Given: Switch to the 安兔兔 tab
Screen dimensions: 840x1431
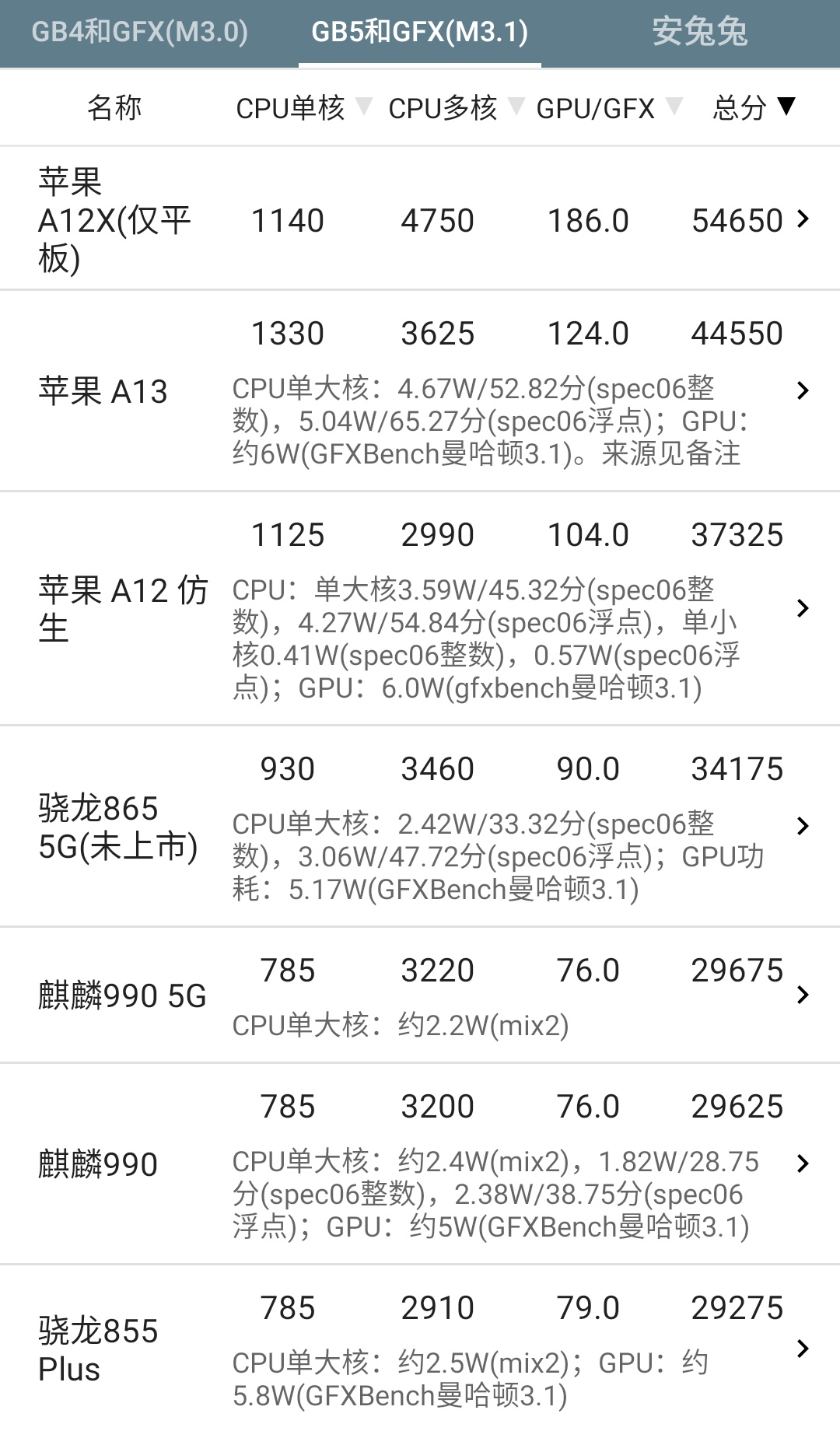Looking at the screenshot, I should point(700,32).
